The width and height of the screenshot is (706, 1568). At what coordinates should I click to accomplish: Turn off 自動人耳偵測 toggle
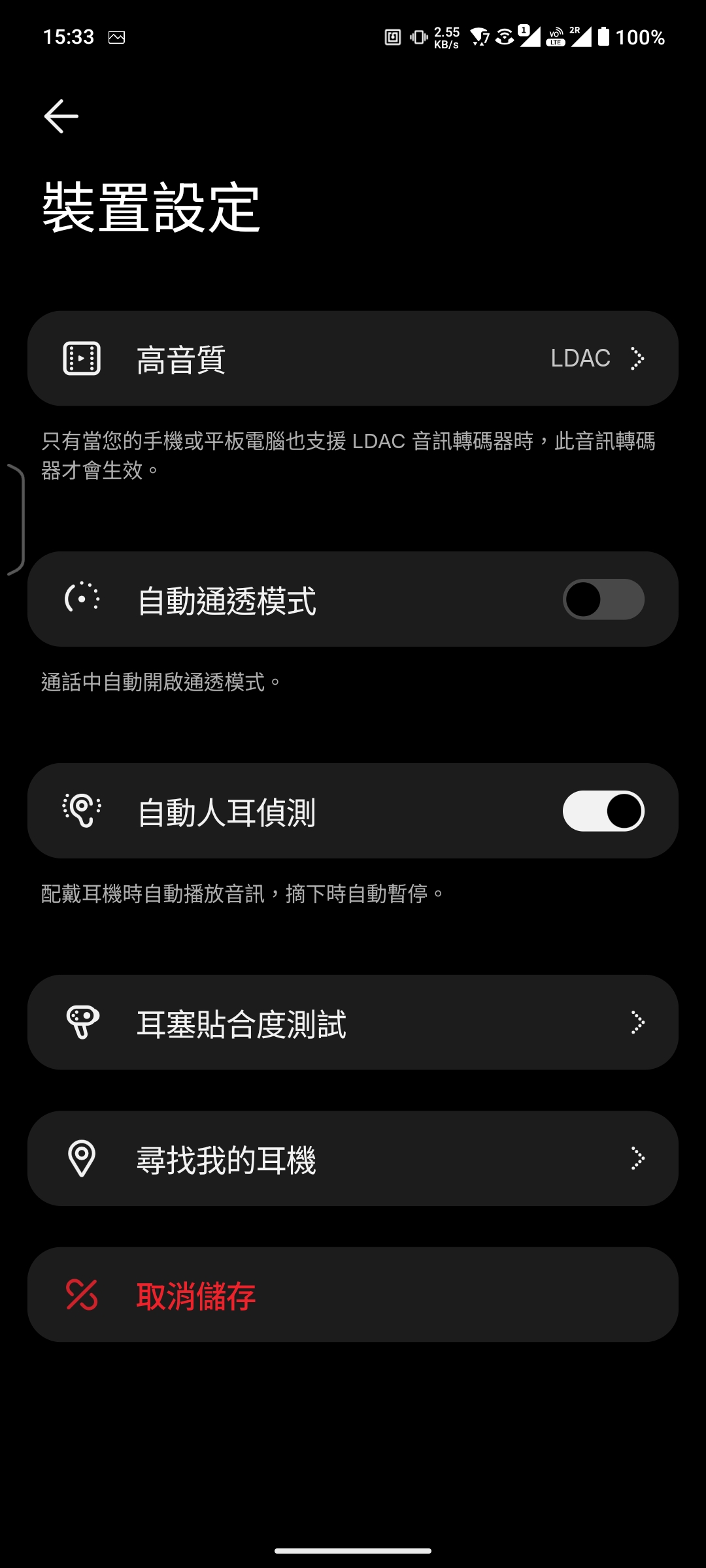click(603, 811)
